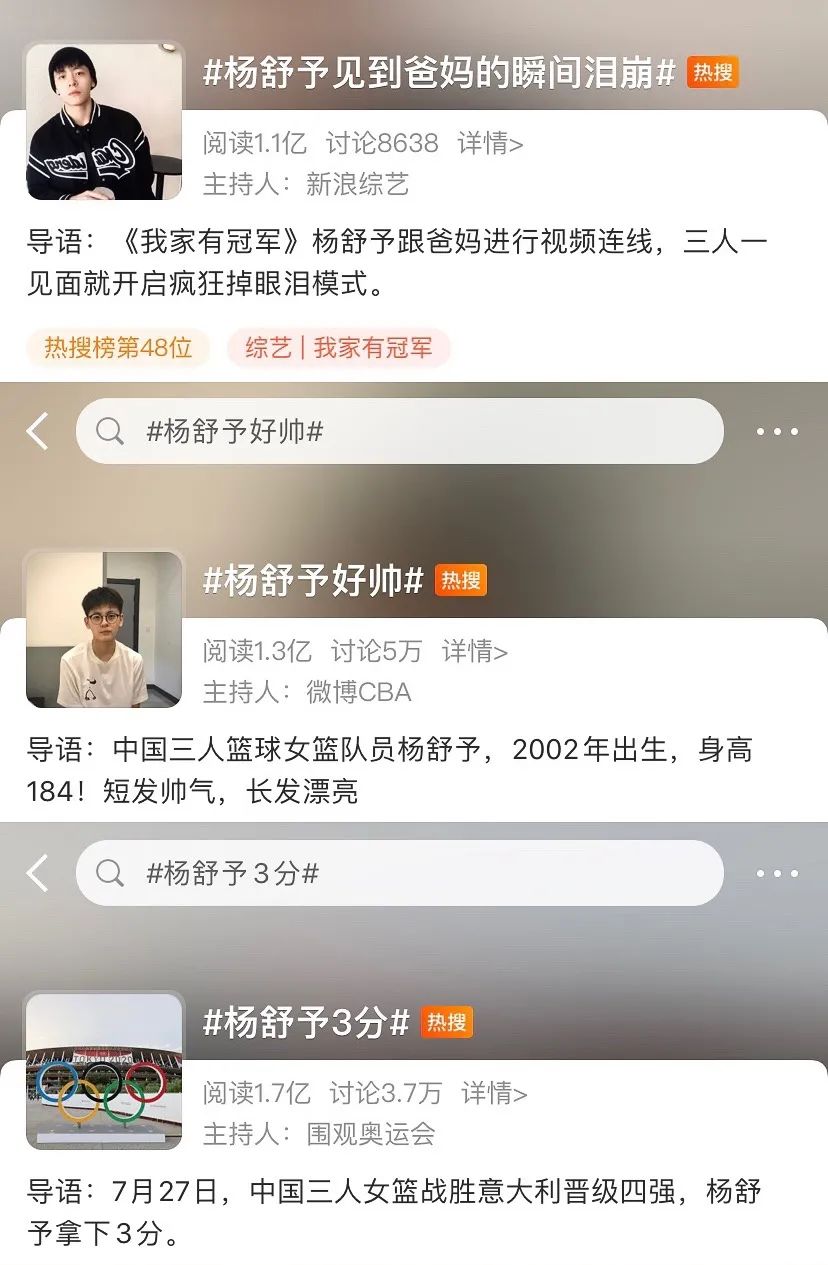Click the 热搜 badge next to #杨舒予见到爸妈的瞬间泪崩#
The height and width of the screenshot is (1265, 828).
[711, 70]
